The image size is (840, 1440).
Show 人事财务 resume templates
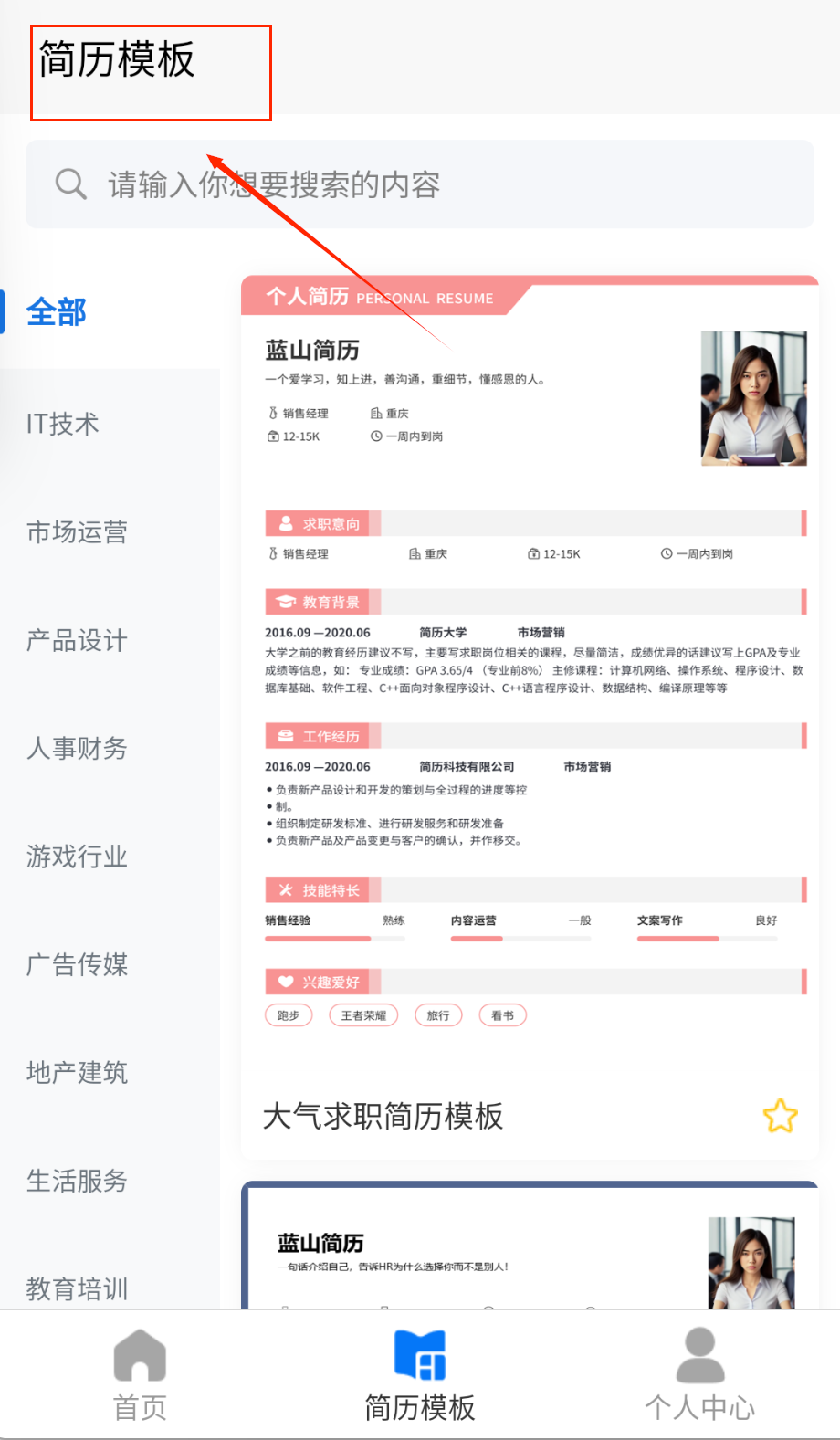[x=77, y=748]
